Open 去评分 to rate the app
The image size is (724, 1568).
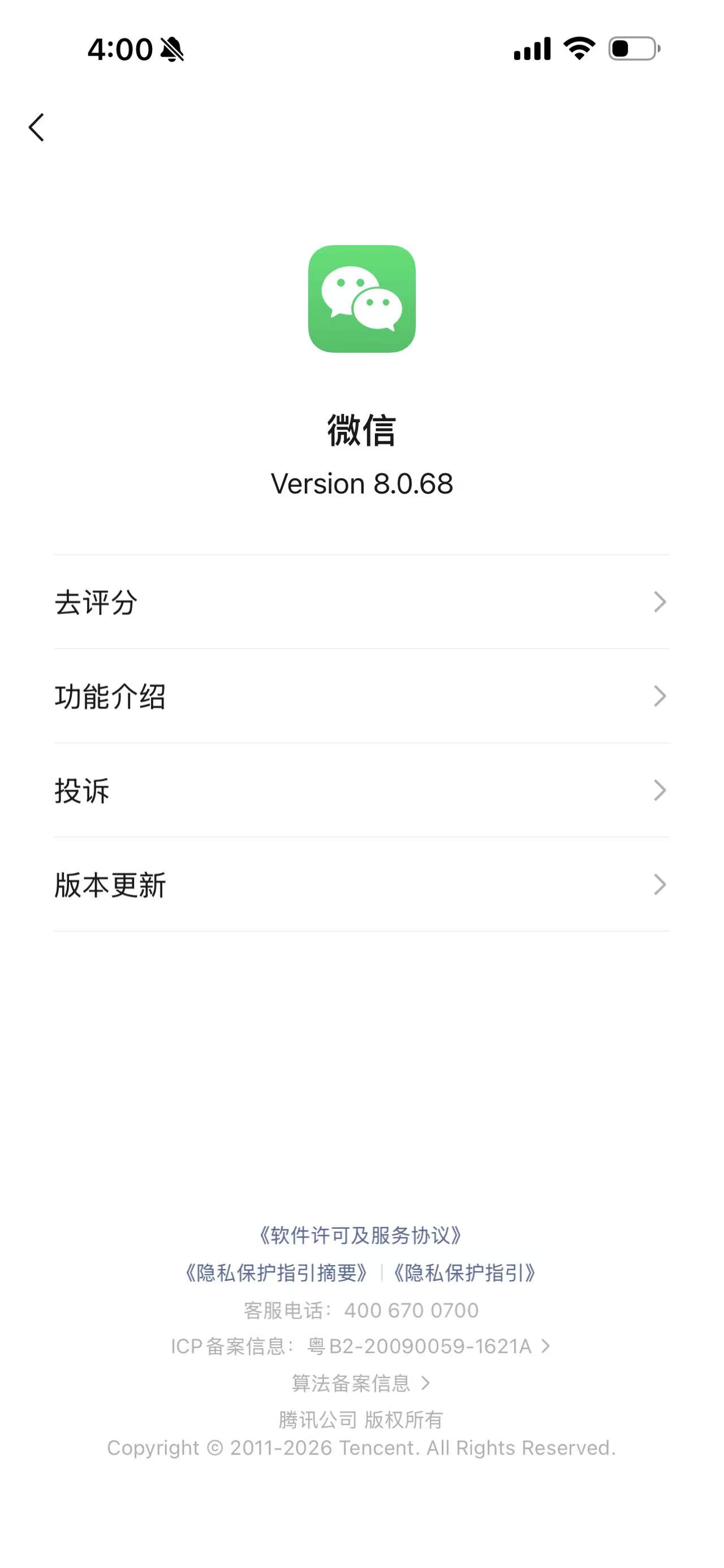pyautogui.click(x=361, y=602)
